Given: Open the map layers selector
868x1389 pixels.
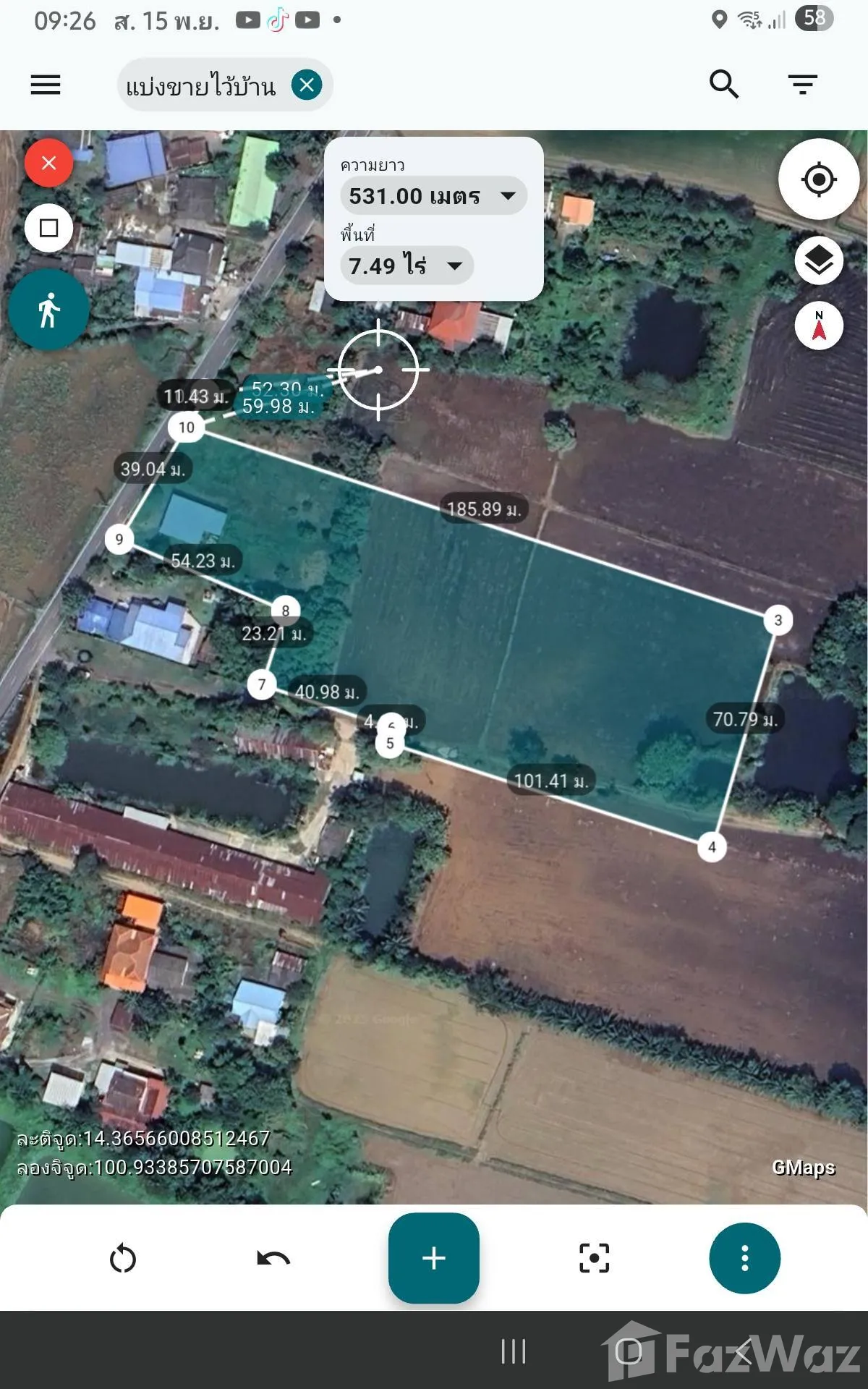Looking at the screenshot, I should tap(819, 260).
